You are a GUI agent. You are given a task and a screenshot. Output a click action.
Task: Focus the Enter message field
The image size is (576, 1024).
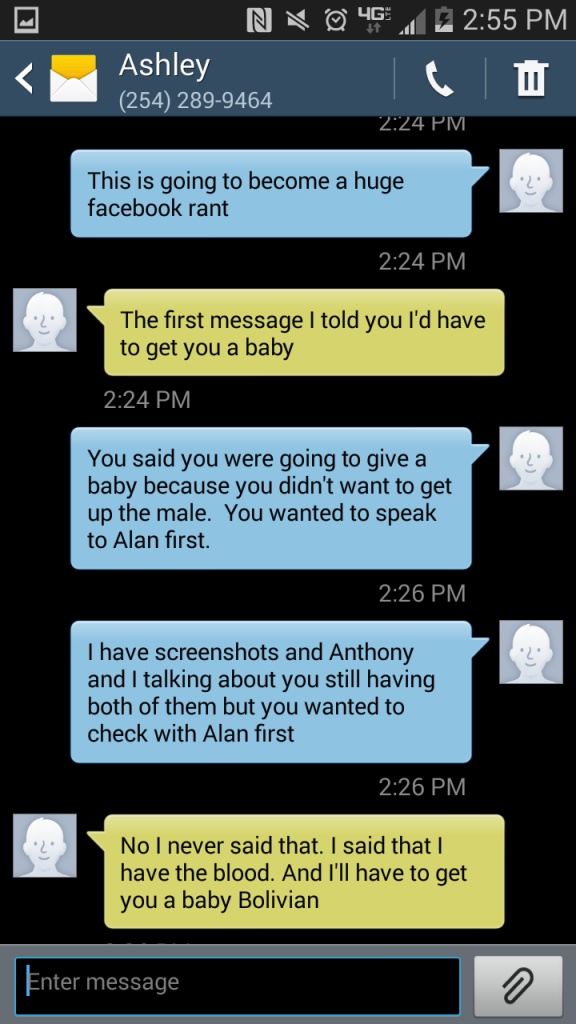[x=238, y=986]
